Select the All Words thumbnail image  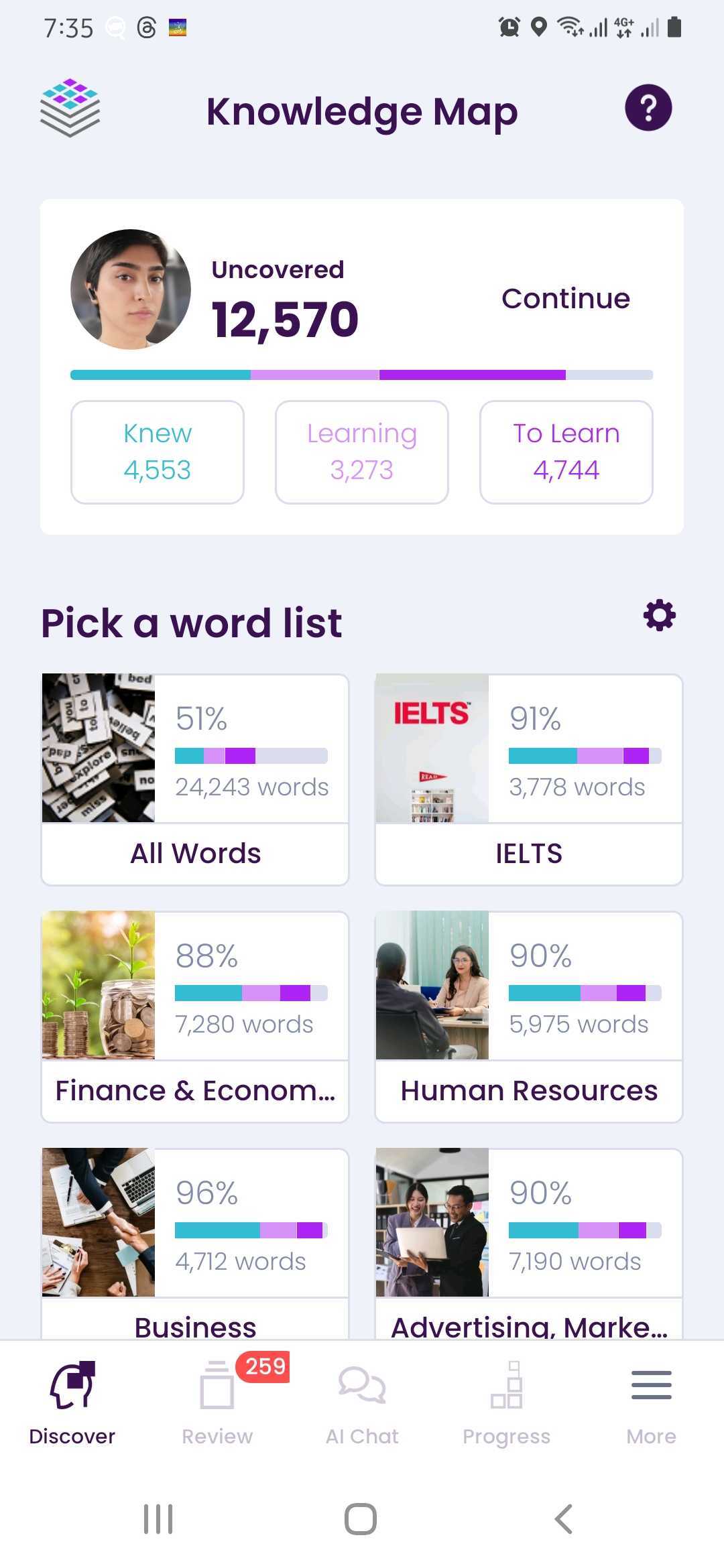(97, 748)
